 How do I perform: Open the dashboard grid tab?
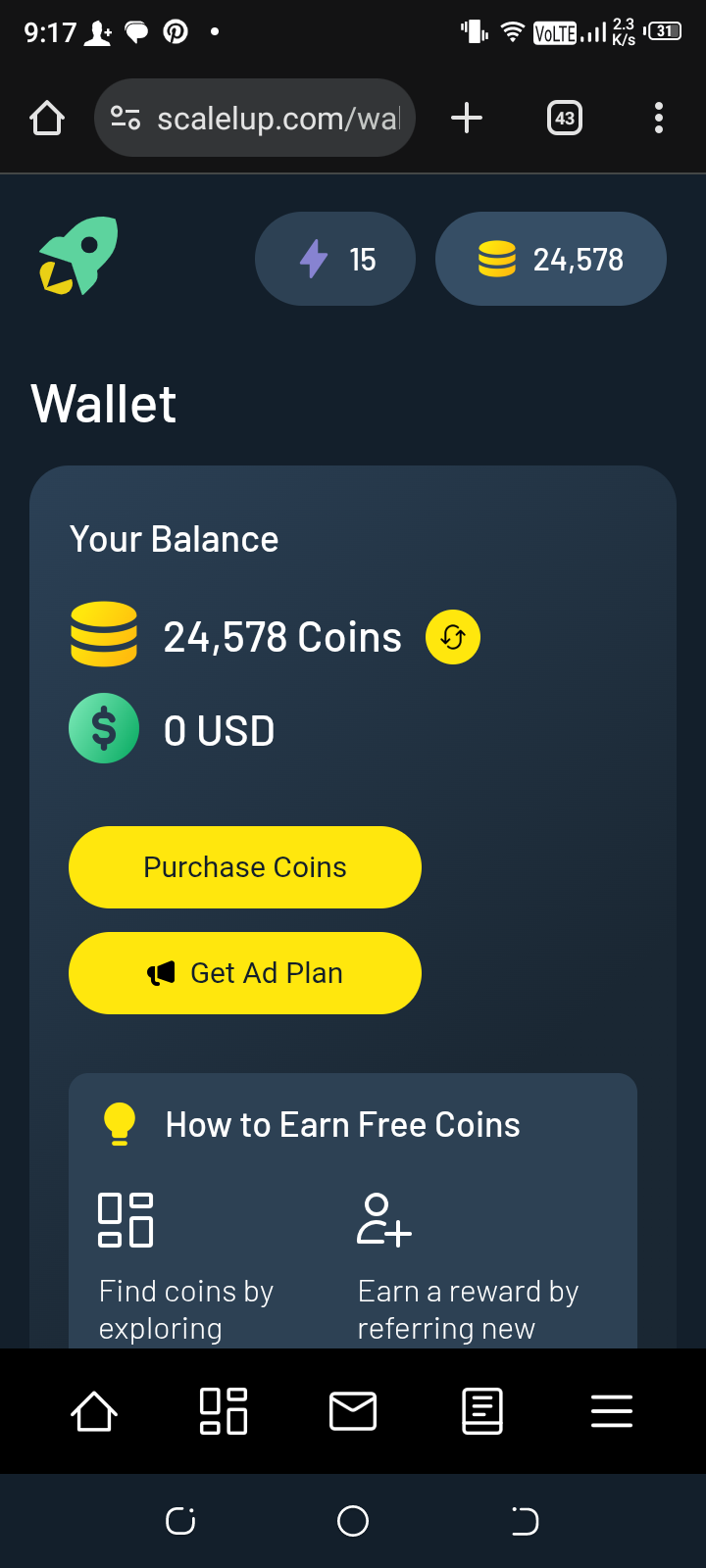224,1412
